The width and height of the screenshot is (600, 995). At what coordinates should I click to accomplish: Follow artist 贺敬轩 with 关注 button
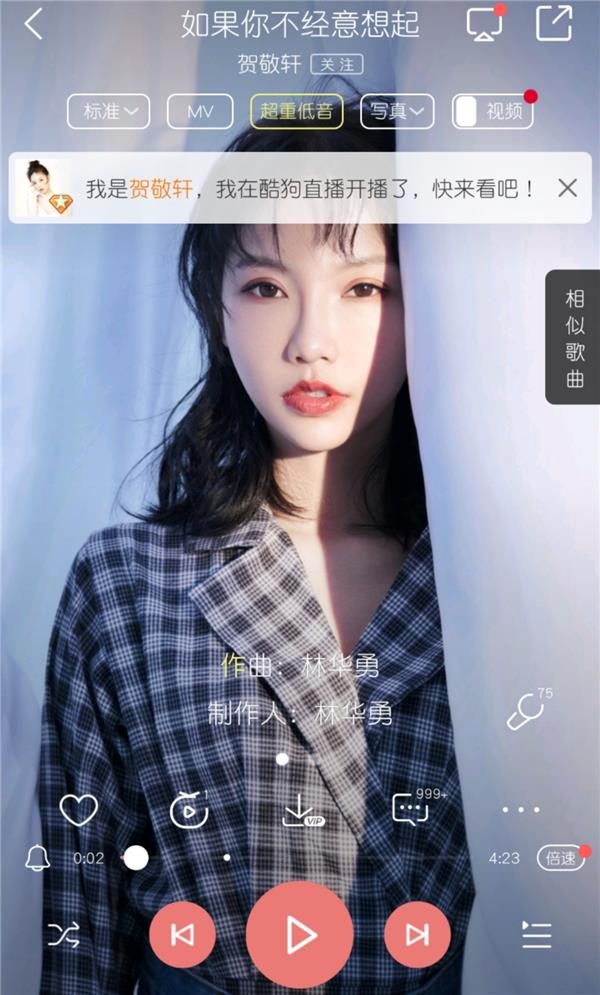pos(337,65)
